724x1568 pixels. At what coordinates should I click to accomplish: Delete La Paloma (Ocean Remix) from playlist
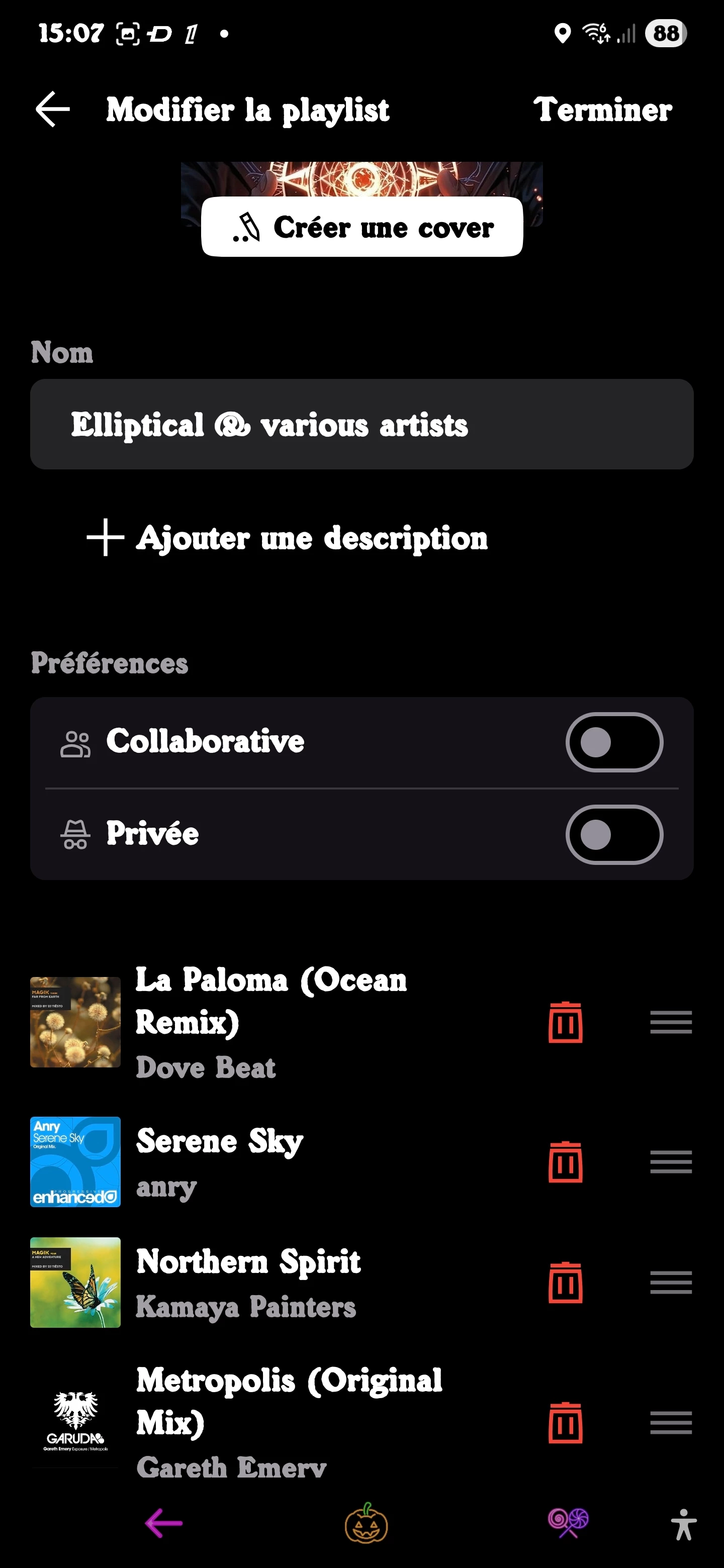pos(565,1023)
